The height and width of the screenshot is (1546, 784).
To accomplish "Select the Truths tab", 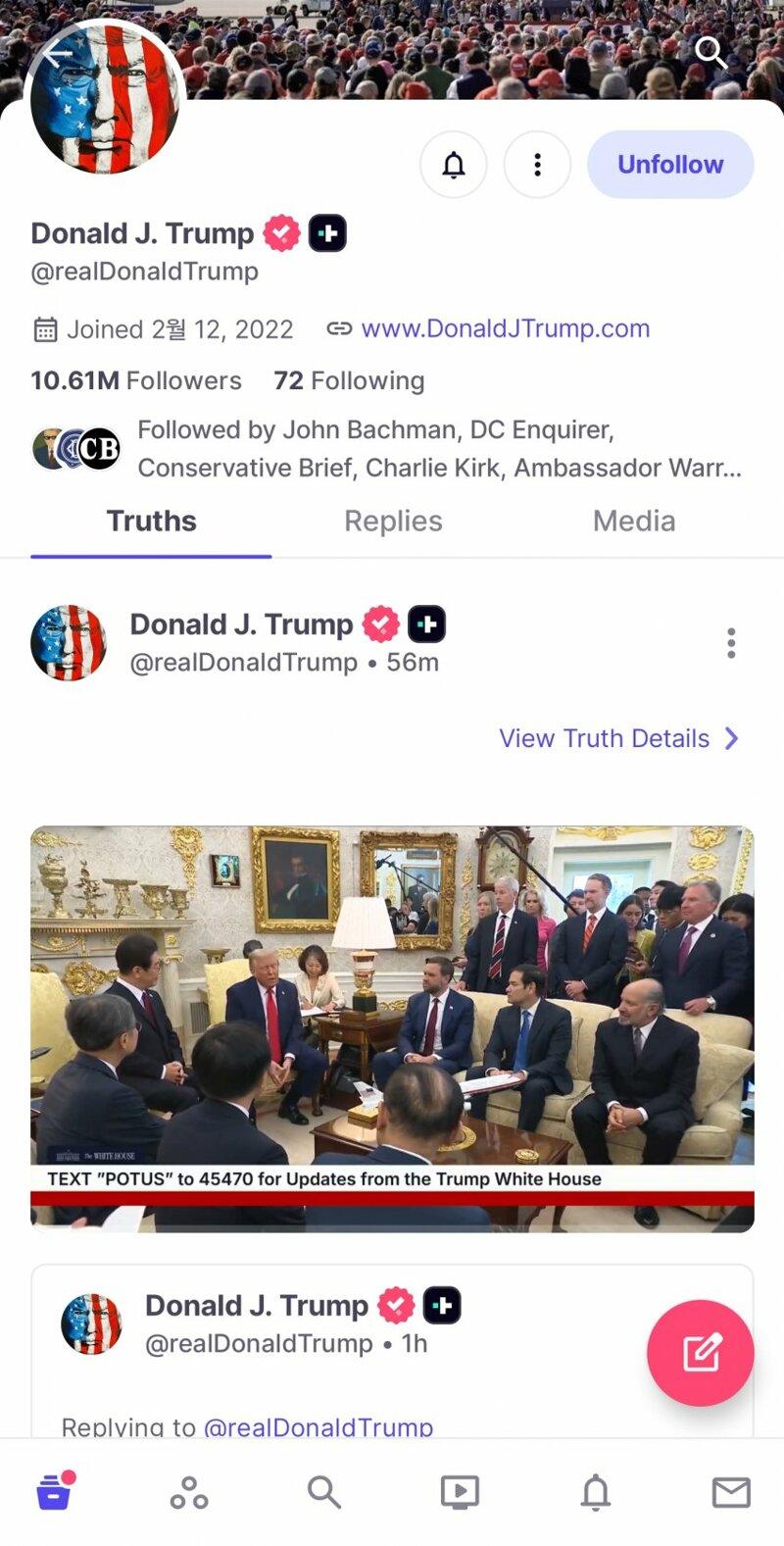I will click(x=151, y=521).
